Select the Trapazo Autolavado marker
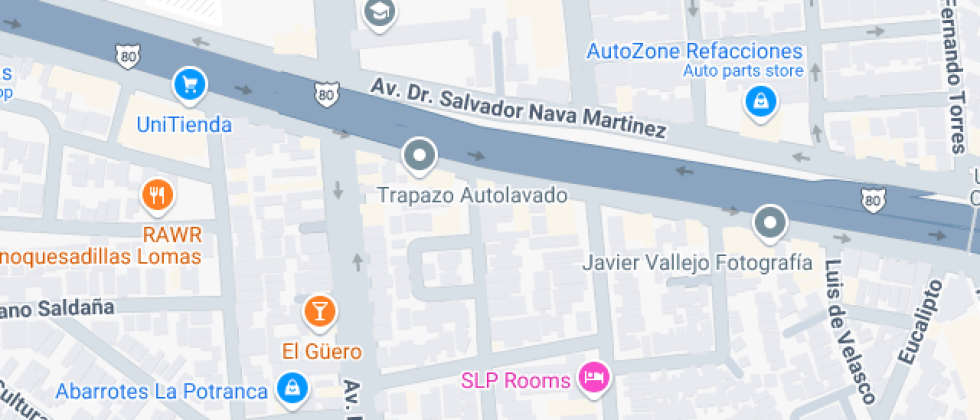 pos(419,156)
